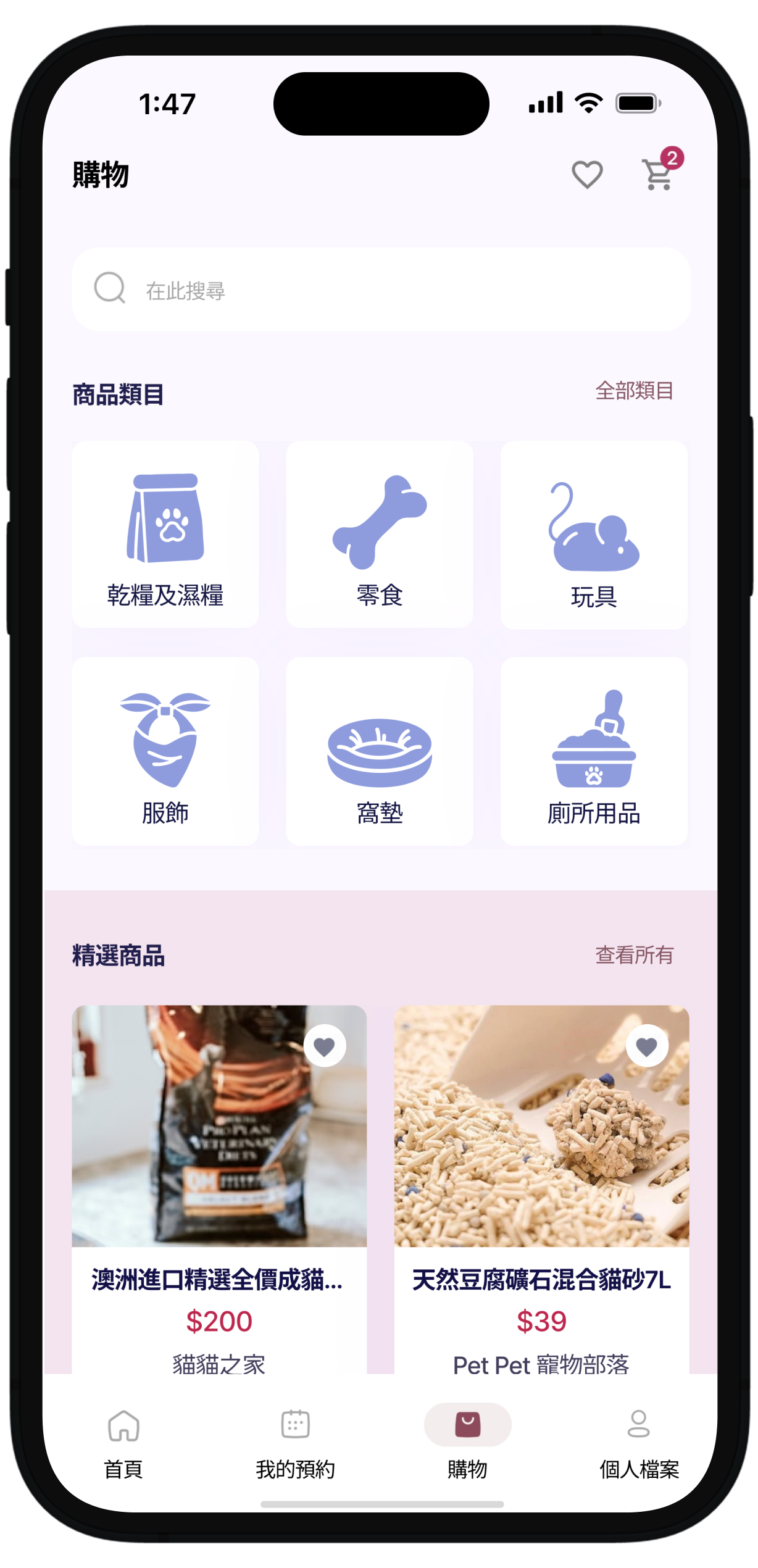Image resolution: width=758 pixels, height=1568 pixels.
Task: Select the snacks (零食) bone icon category
Action: [379, 533]
